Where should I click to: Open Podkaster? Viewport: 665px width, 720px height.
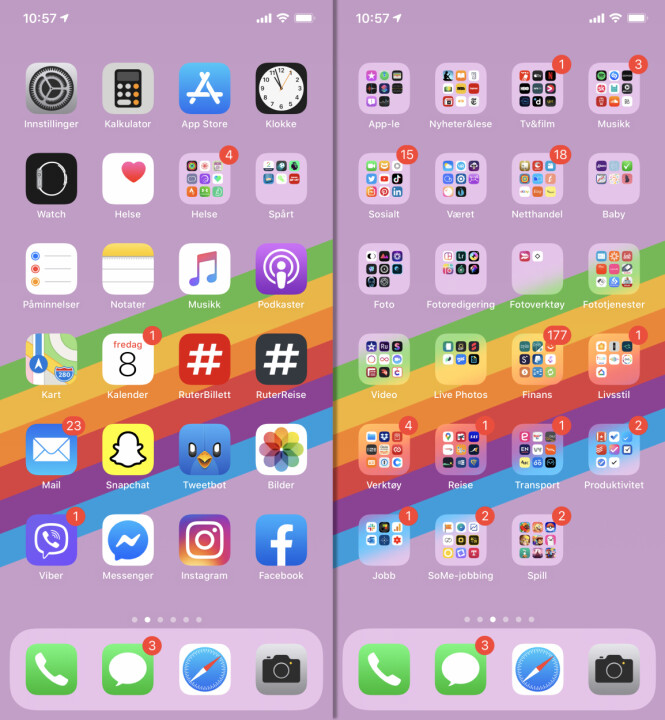click(x=281, y=269)
